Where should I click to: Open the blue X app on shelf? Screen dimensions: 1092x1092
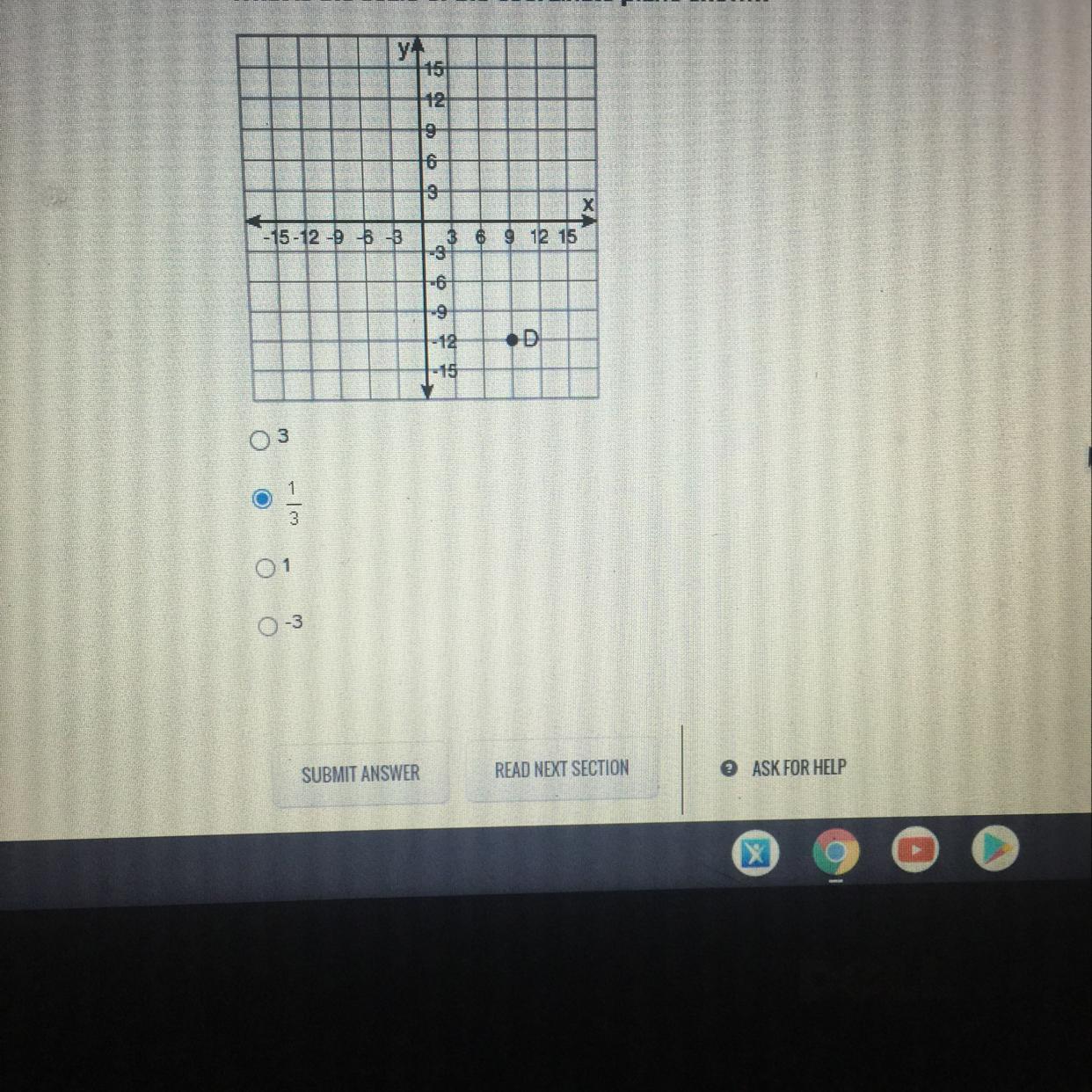(x=755, y=854)
